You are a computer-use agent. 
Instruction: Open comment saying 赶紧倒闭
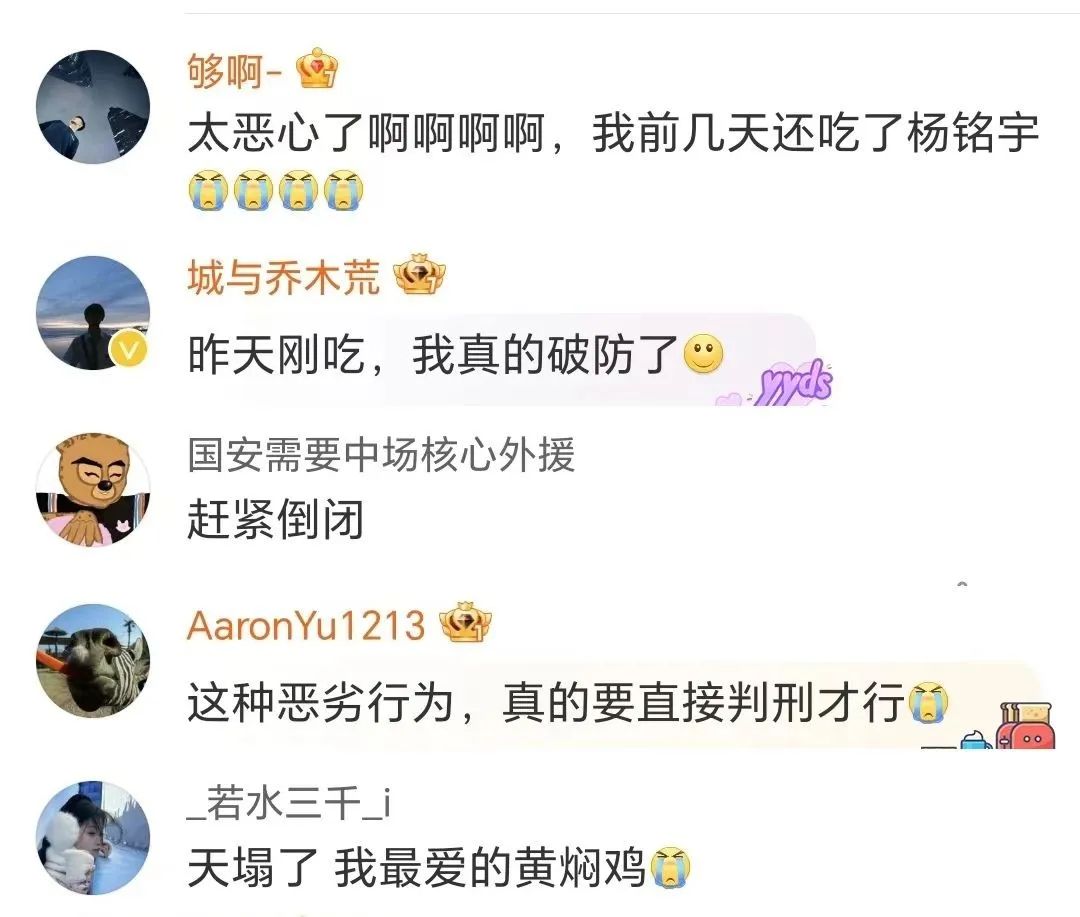275,519
